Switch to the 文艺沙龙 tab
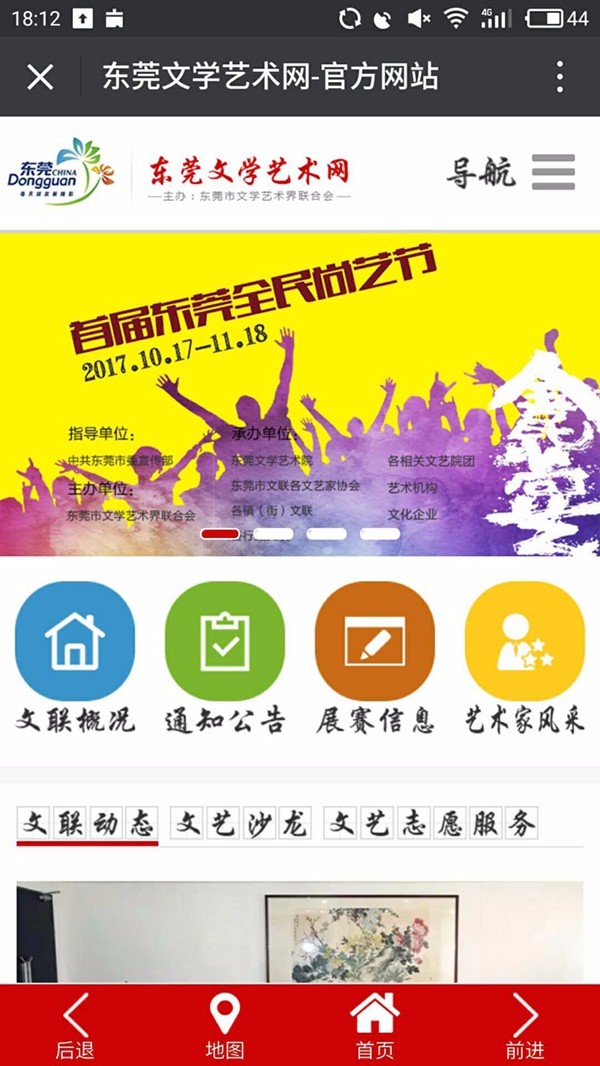This screenshot has height=1066, width=600. click(x=241, y=824)
